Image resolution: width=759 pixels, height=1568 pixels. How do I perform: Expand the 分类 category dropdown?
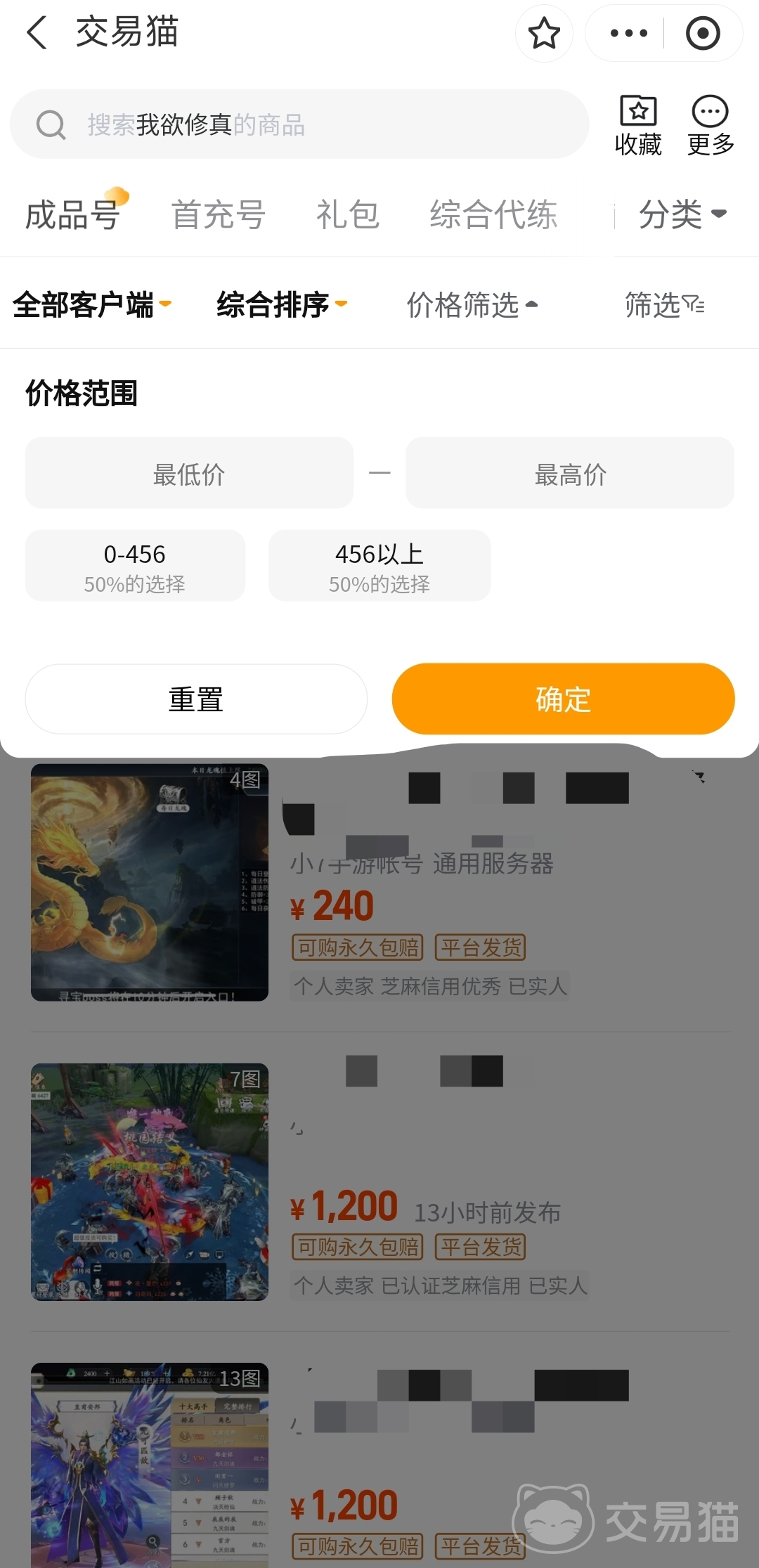pyautogui.click(x=682, y=214)
